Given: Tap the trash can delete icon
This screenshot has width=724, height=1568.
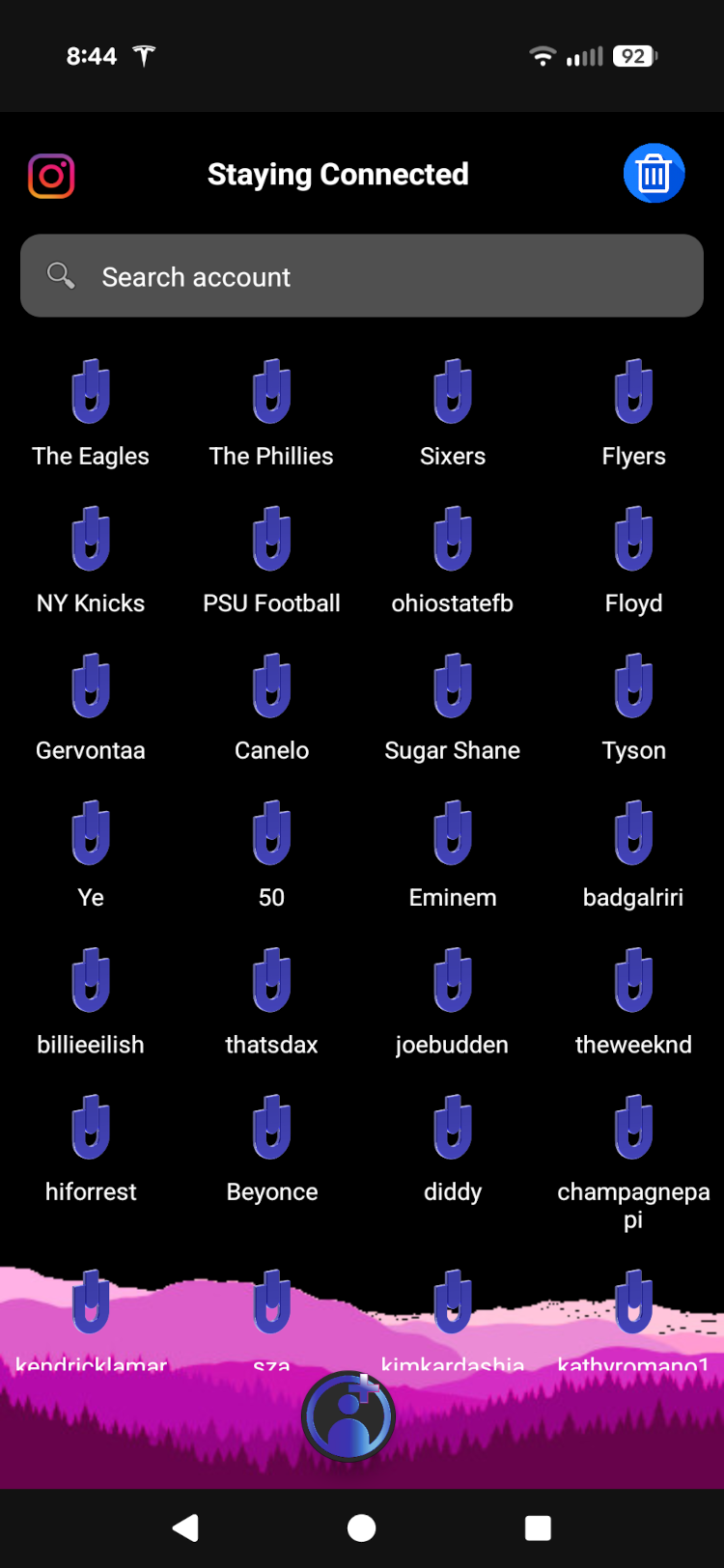Looking at the screenshot, I should pos(654,174).
